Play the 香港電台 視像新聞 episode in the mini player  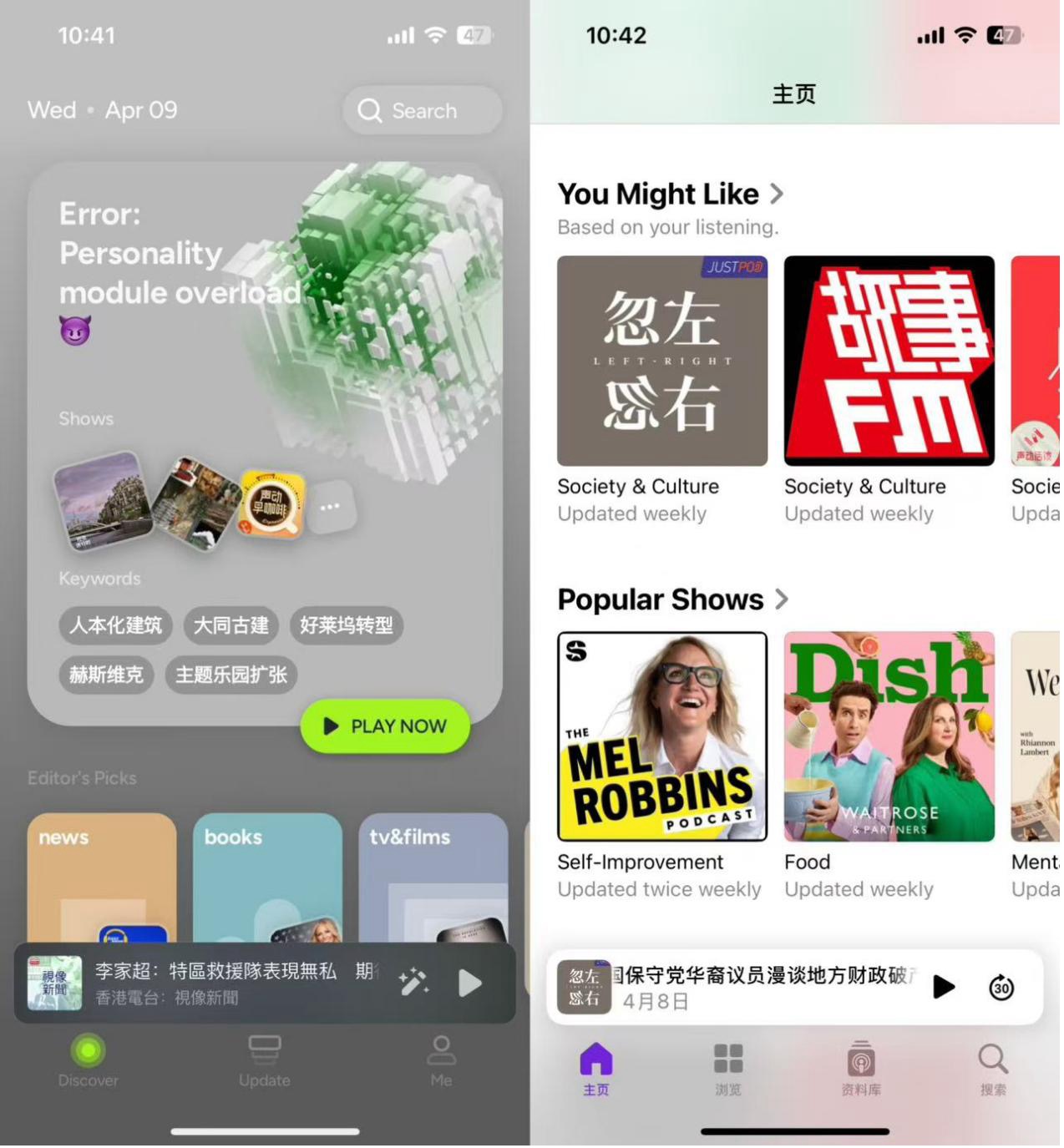coord(470,983)
